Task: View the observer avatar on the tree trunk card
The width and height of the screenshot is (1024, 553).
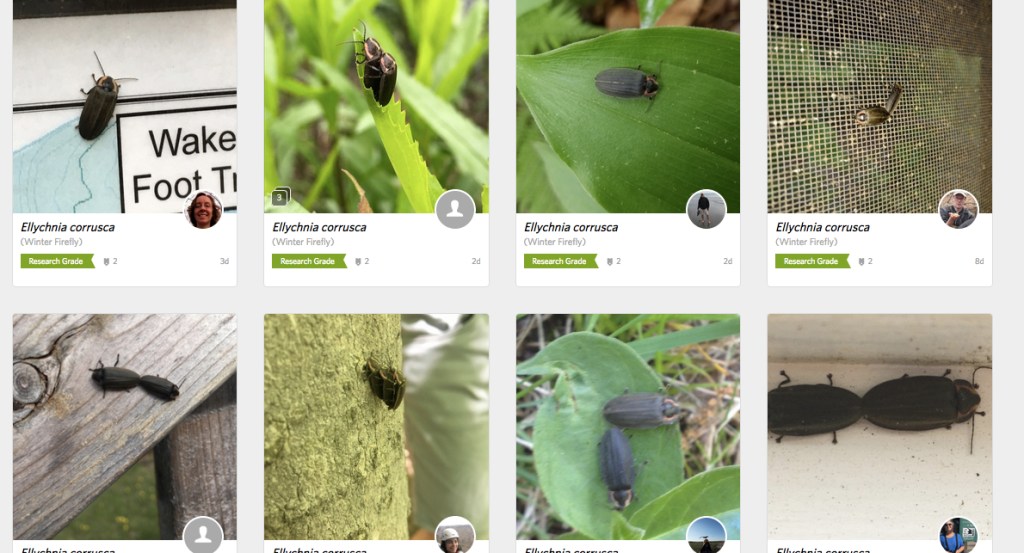Action: (454, 537)
